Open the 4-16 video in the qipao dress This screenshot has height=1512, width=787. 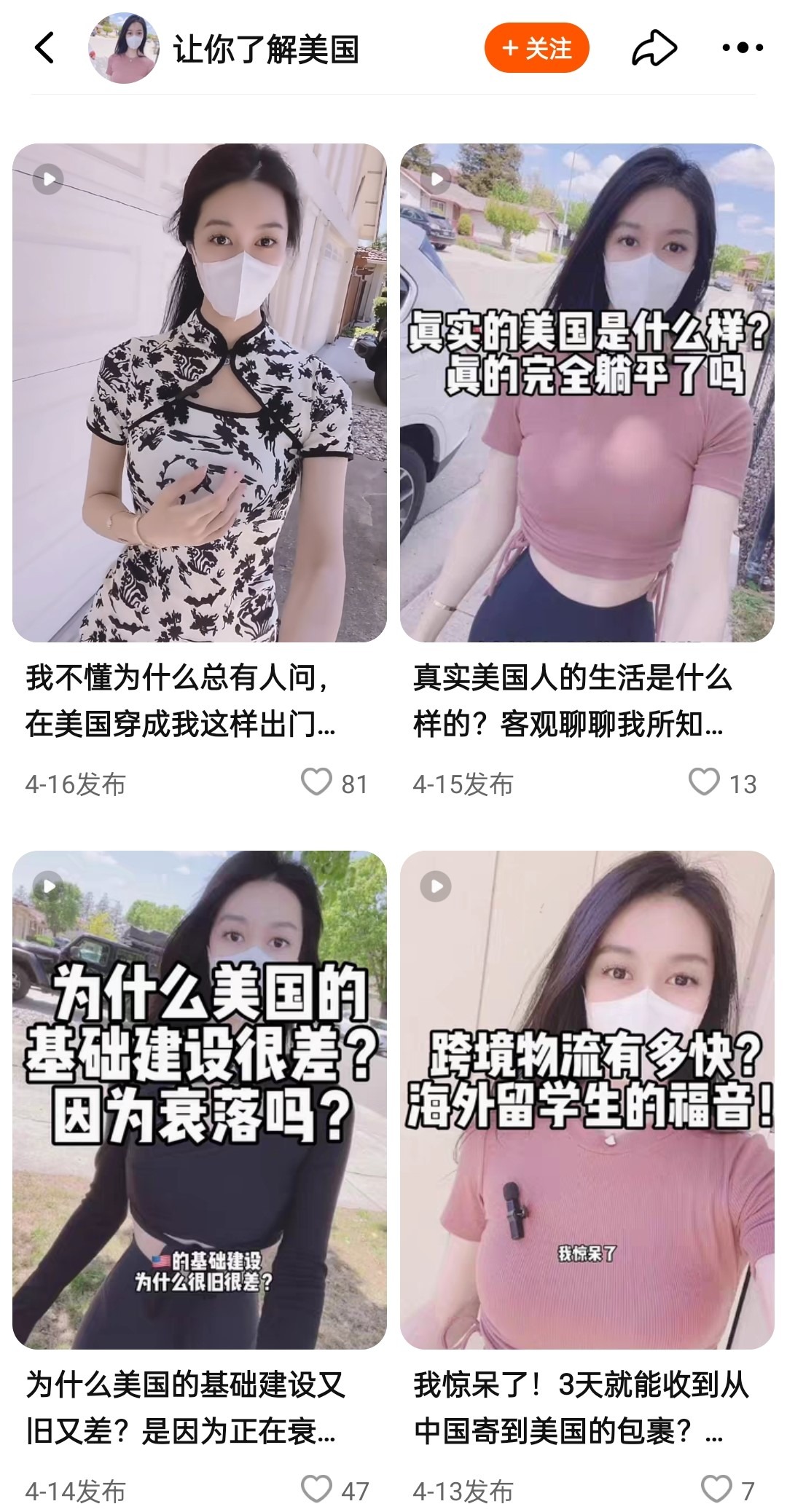(199, 393)
